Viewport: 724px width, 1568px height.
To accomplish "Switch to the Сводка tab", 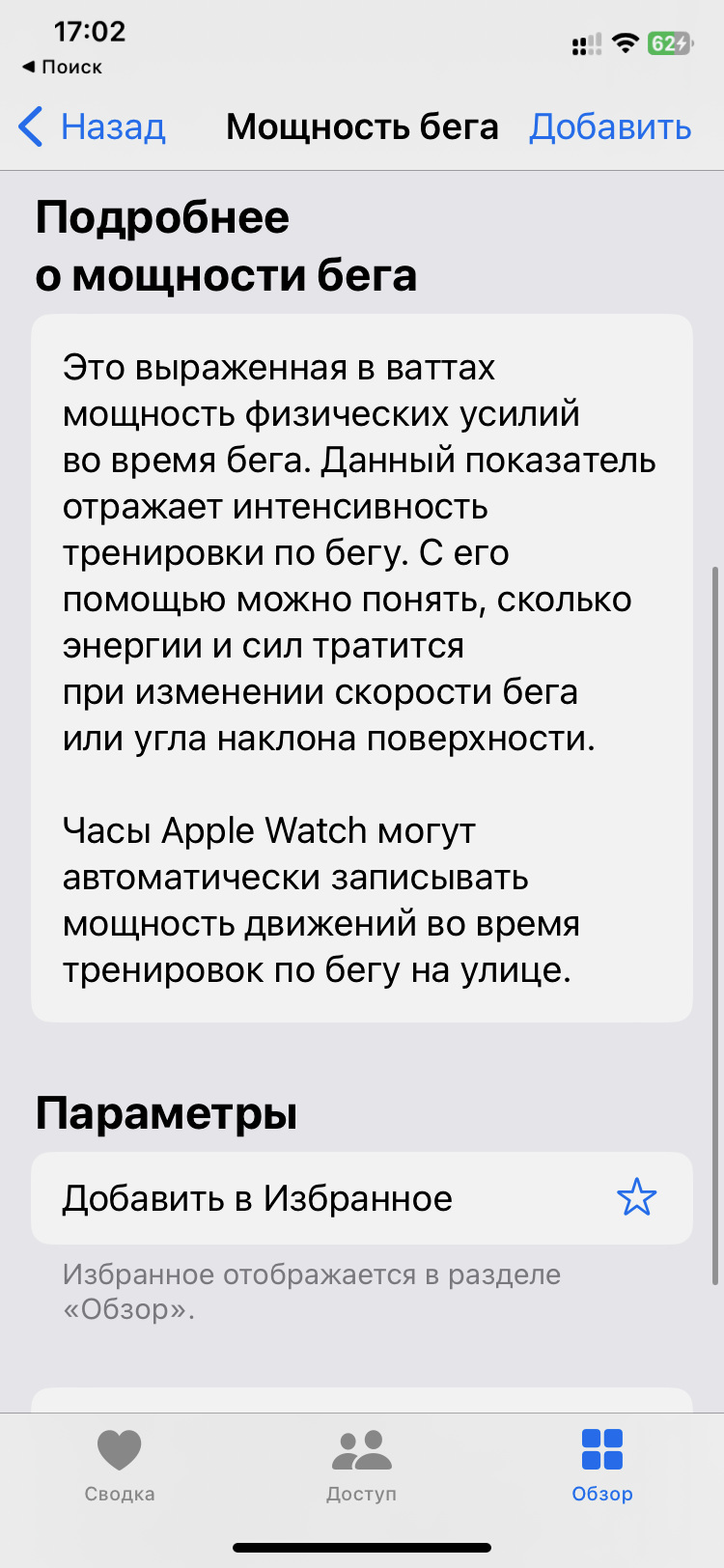I will (x=120, y=1464).
